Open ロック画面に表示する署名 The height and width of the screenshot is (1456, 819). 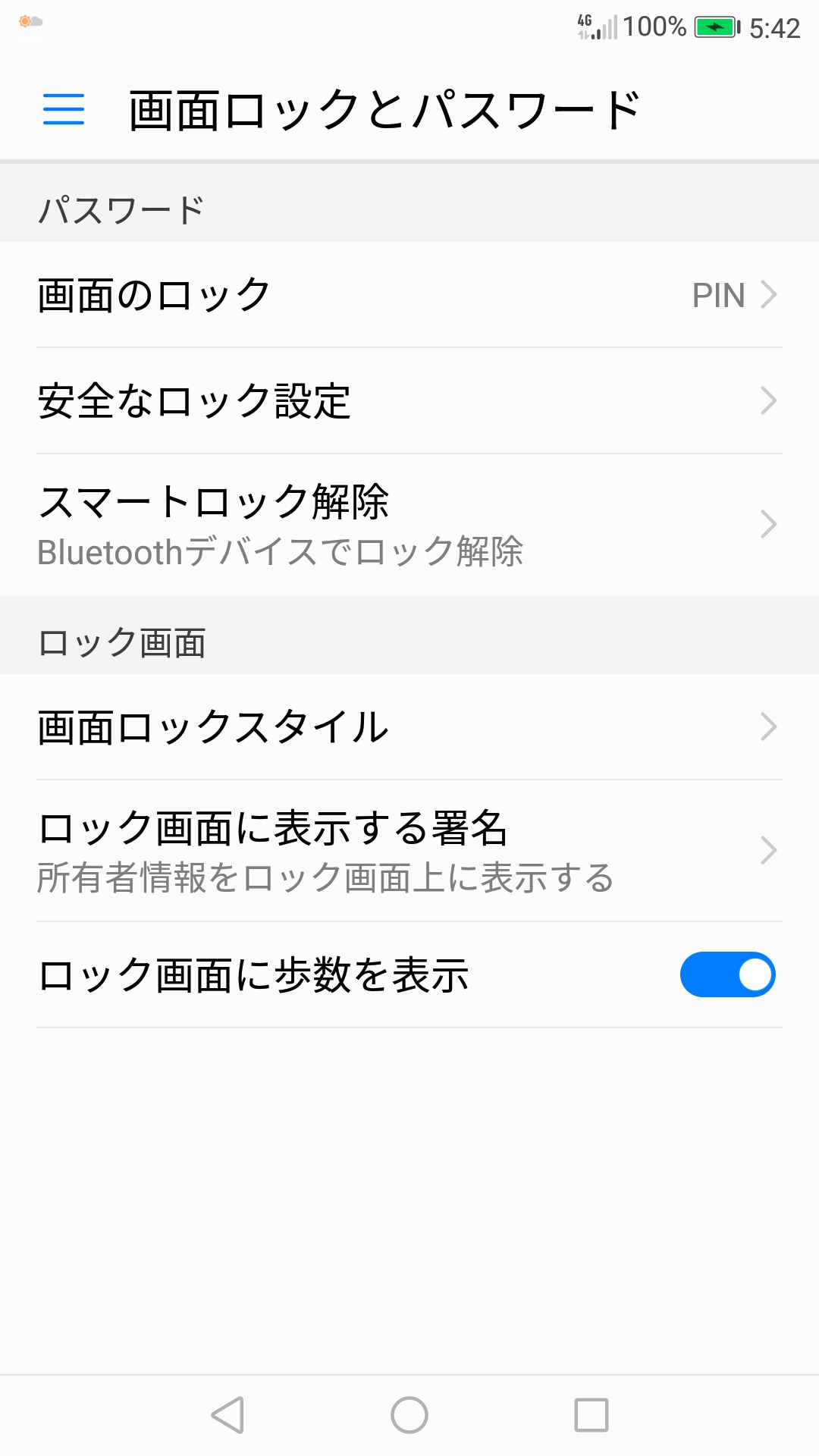409,851
